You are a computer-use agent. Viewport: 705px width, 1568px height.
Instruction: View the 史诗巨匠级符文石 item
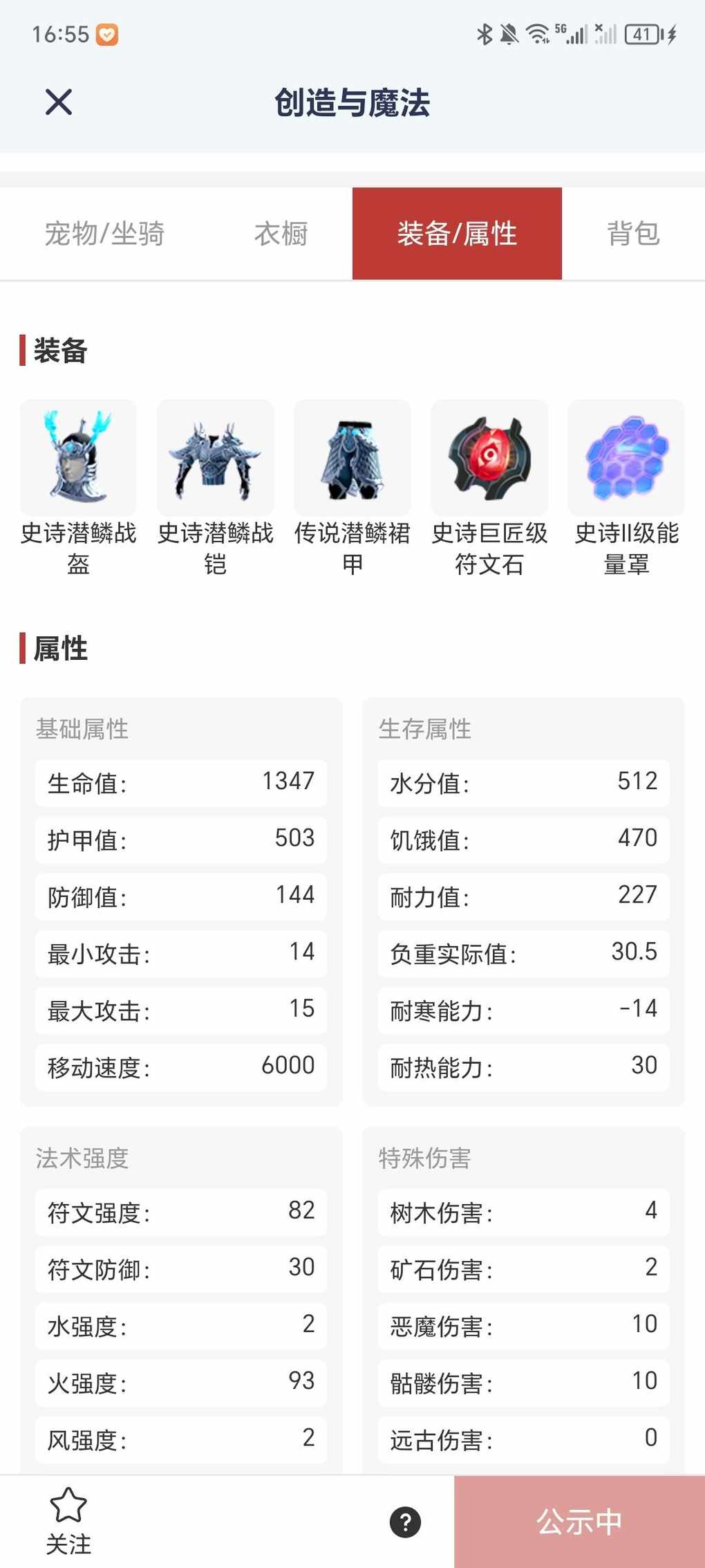tap(489, 457)
